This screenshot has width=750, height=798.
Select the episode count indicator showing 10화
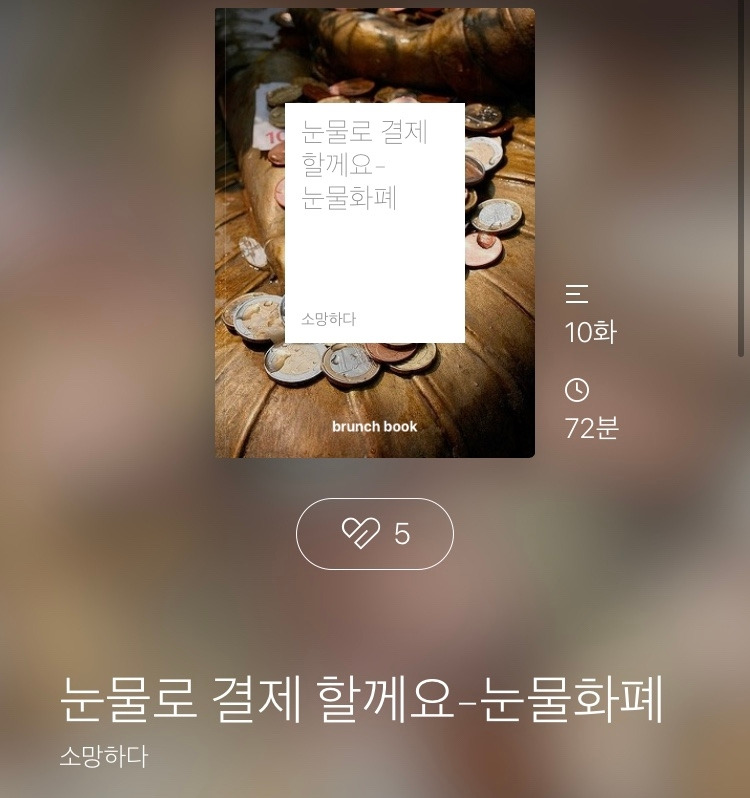click(x=590, y=333)
